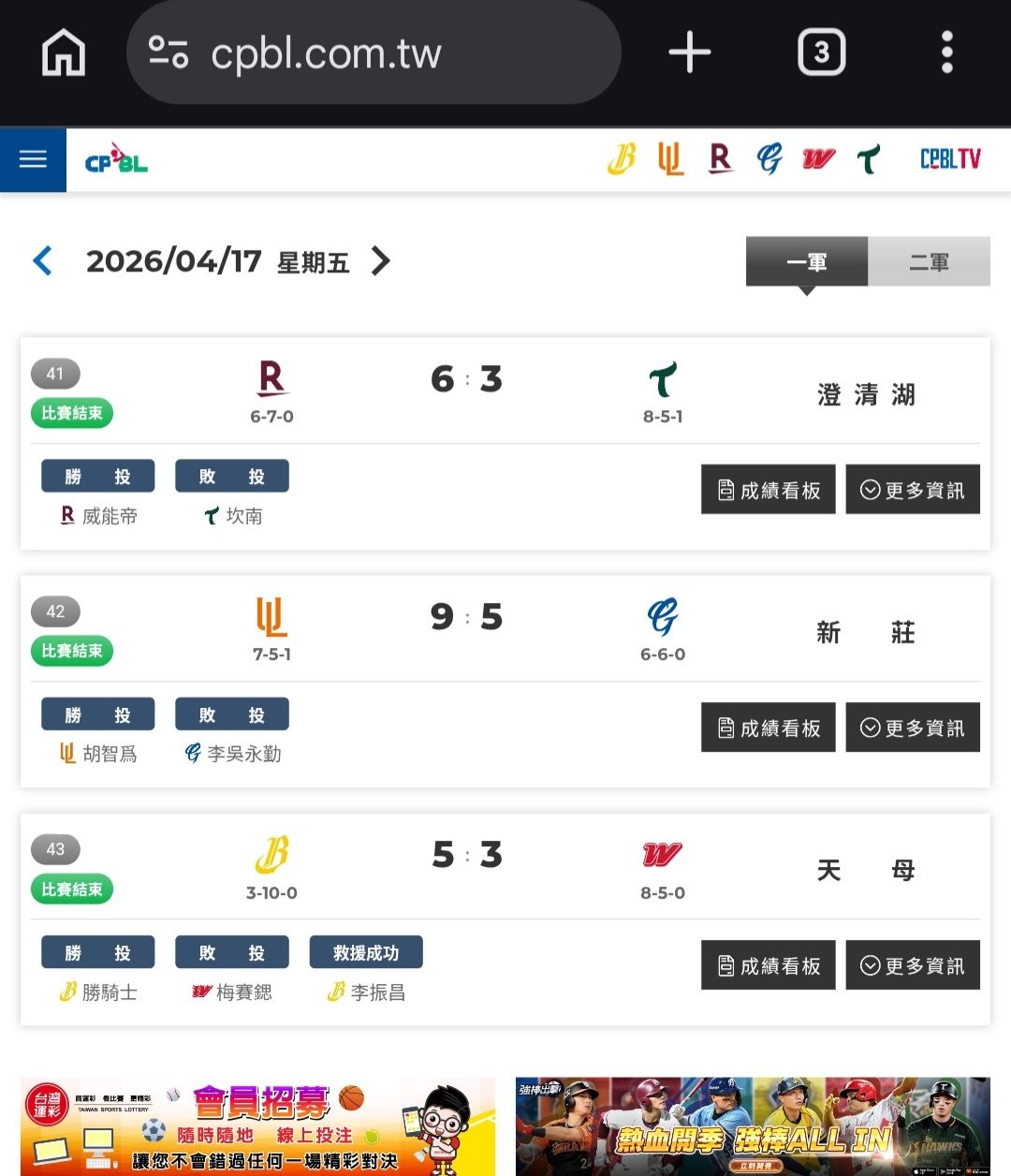Open the 會員招募 sports lottery banner
The height and width of the screenshot is (1176, 1011).
click(x=257, y=1126)
